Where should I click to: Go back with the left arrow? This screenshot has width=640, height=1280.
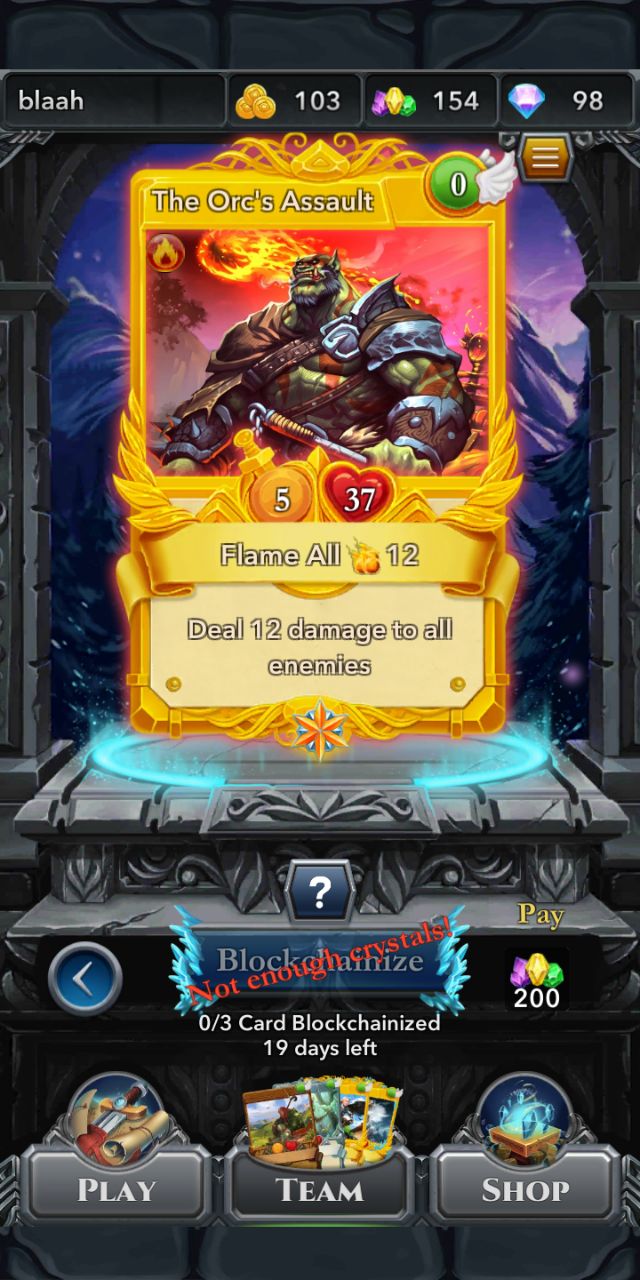(x=85, y=979)
